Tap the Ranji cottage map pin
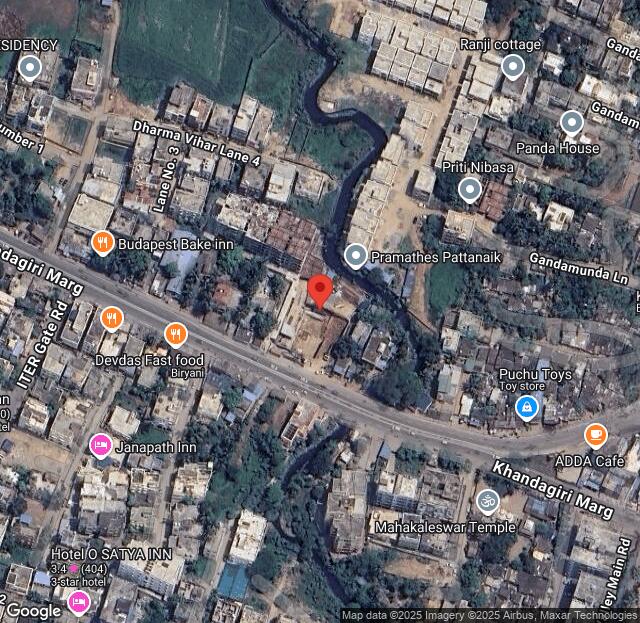This screenshot has width=640, height=623. (513, 67)
